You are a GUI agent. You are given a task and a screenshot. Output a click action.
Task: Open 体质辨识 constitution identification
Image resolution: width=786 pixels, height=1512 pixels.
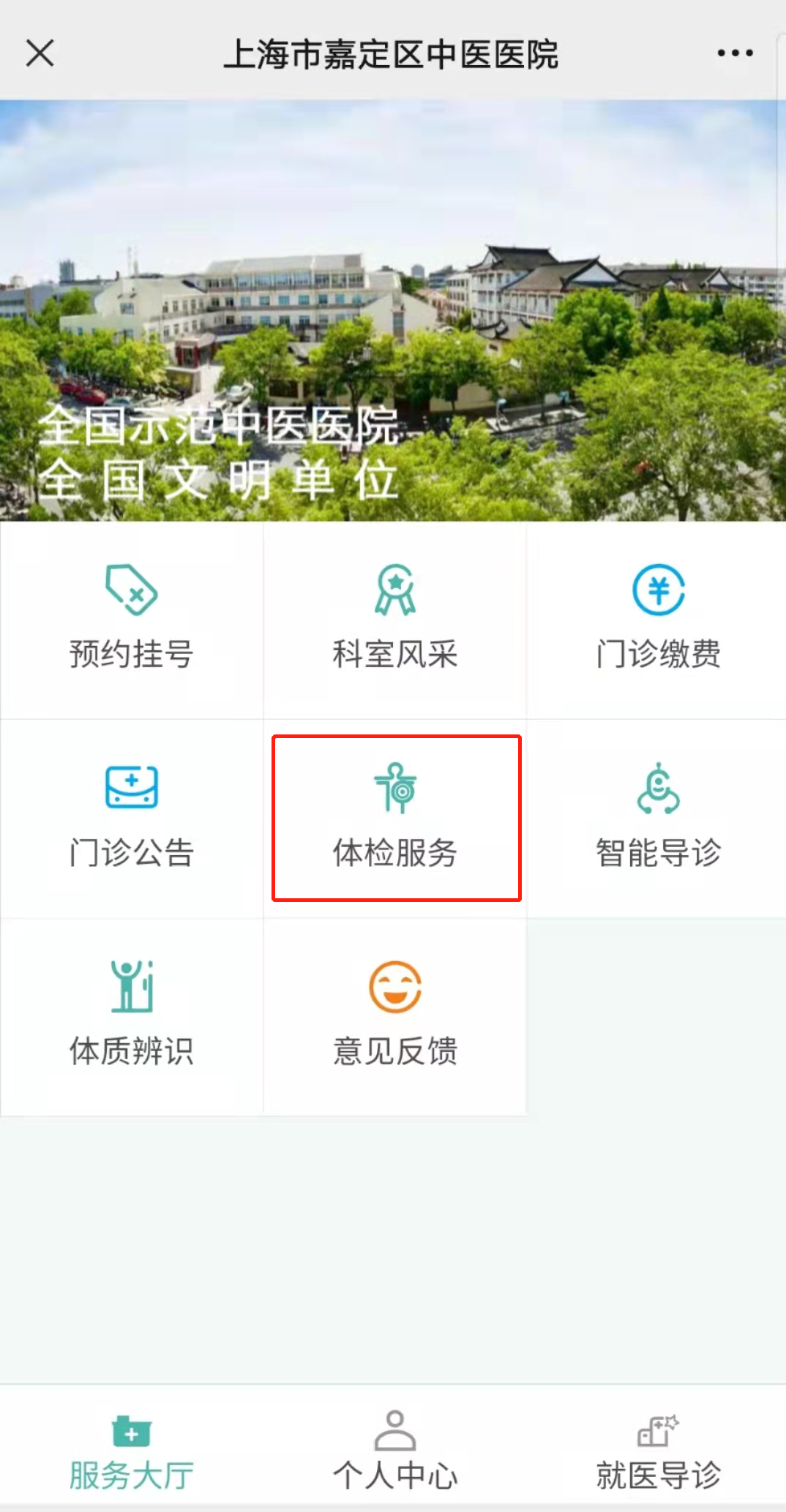pyautogui.click(x=132, y=1017)
